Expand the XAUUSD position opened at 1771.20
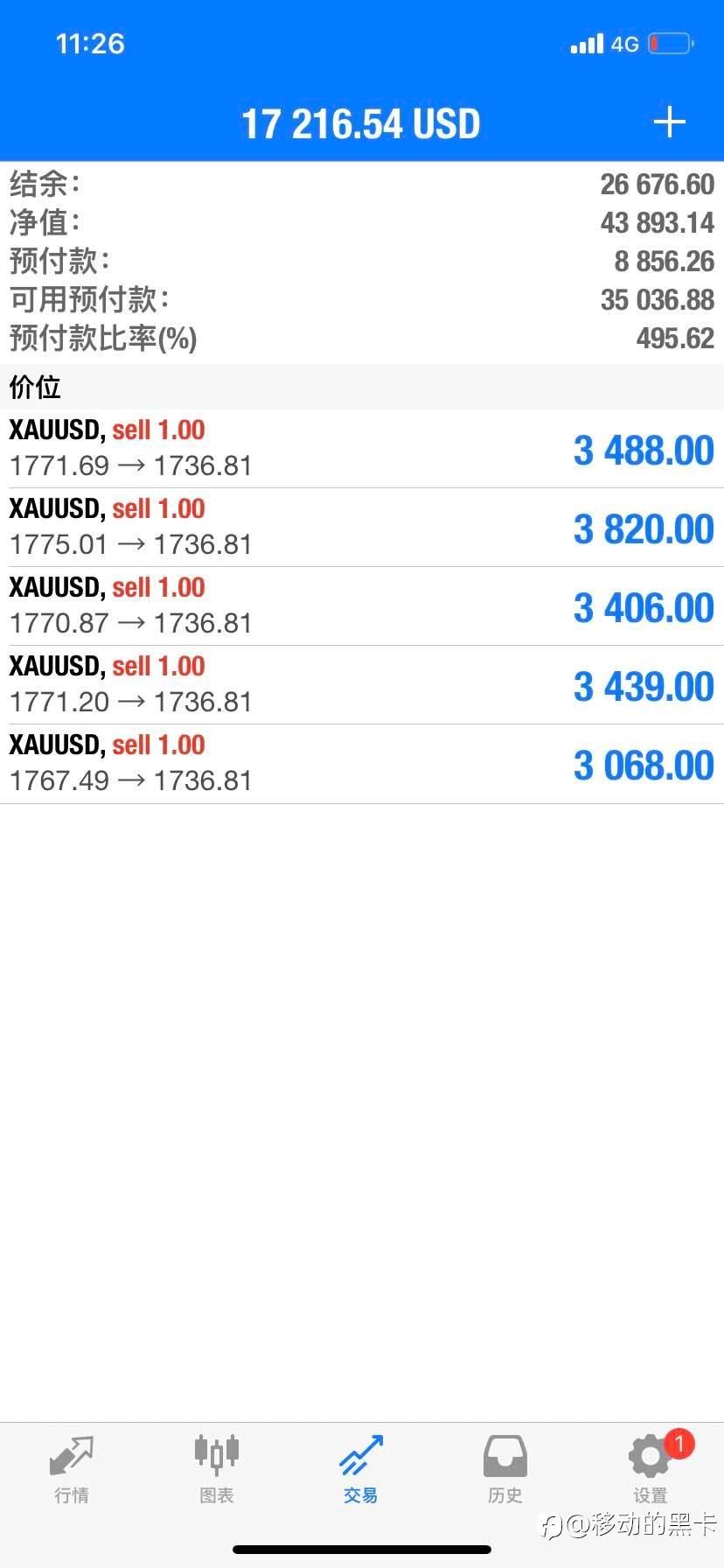Screen dimensions: 724x1568 [x=361, y=684]
